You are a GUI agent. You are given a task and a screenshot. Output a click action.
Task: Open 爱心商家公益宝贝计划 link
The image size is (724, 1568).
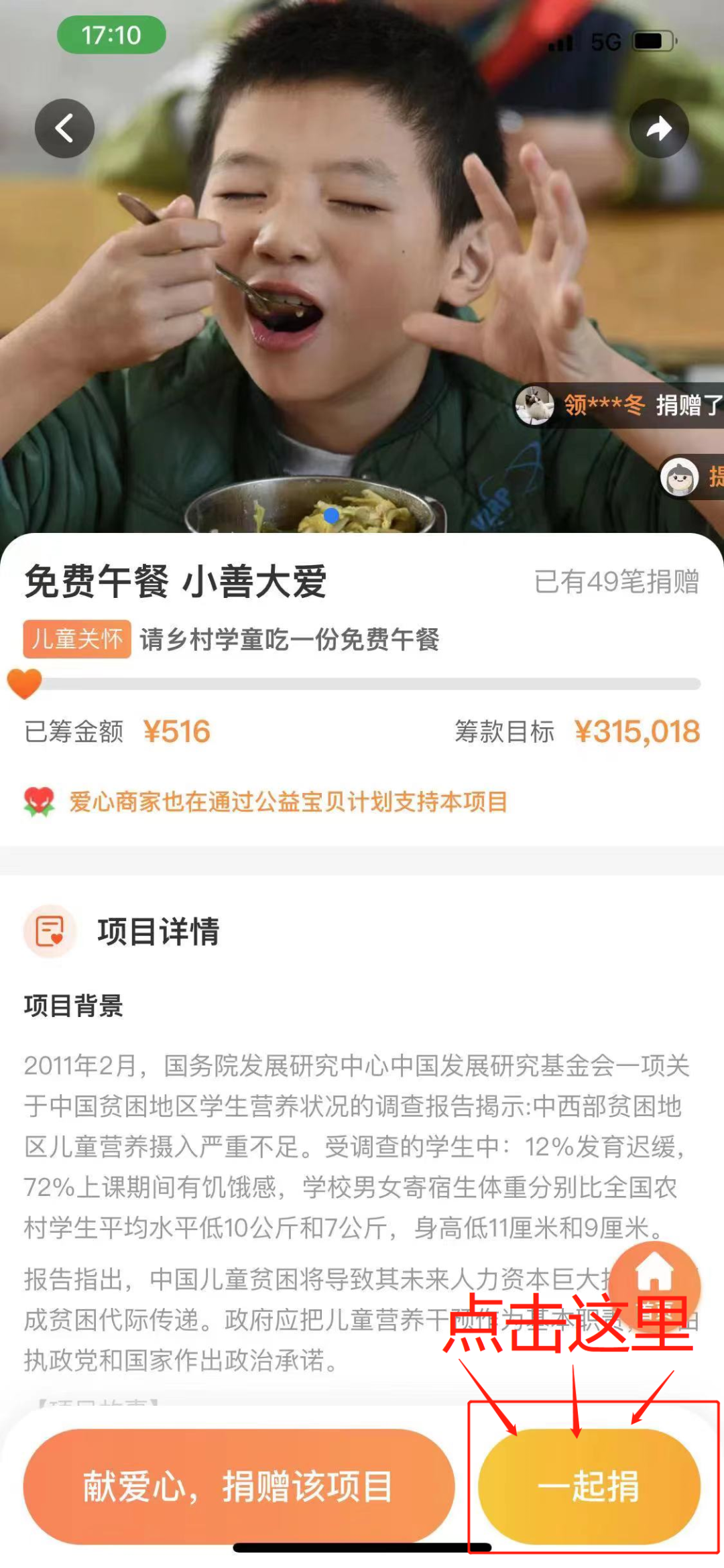point(288,802)
